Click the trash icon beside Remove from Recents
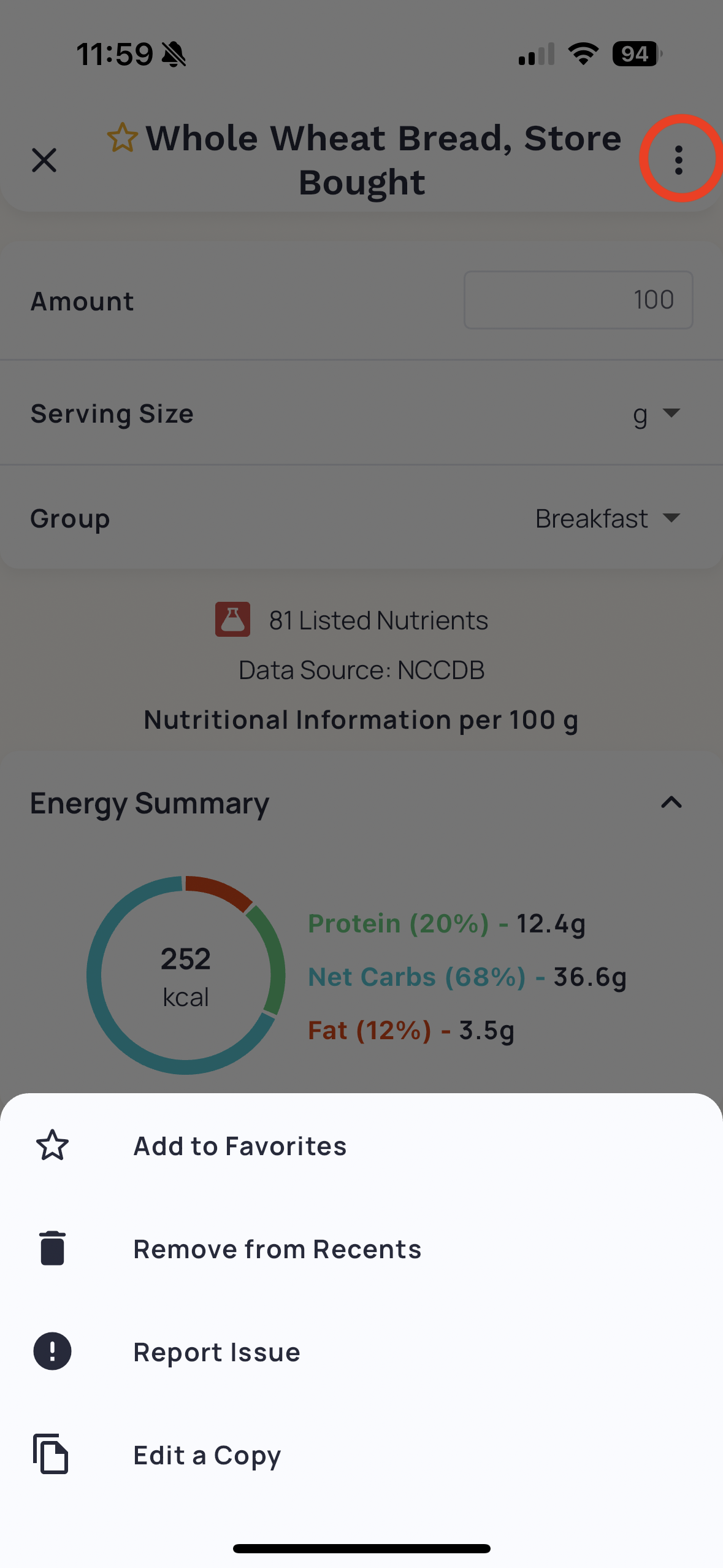723x1568 pixels. pos(52,1248)
